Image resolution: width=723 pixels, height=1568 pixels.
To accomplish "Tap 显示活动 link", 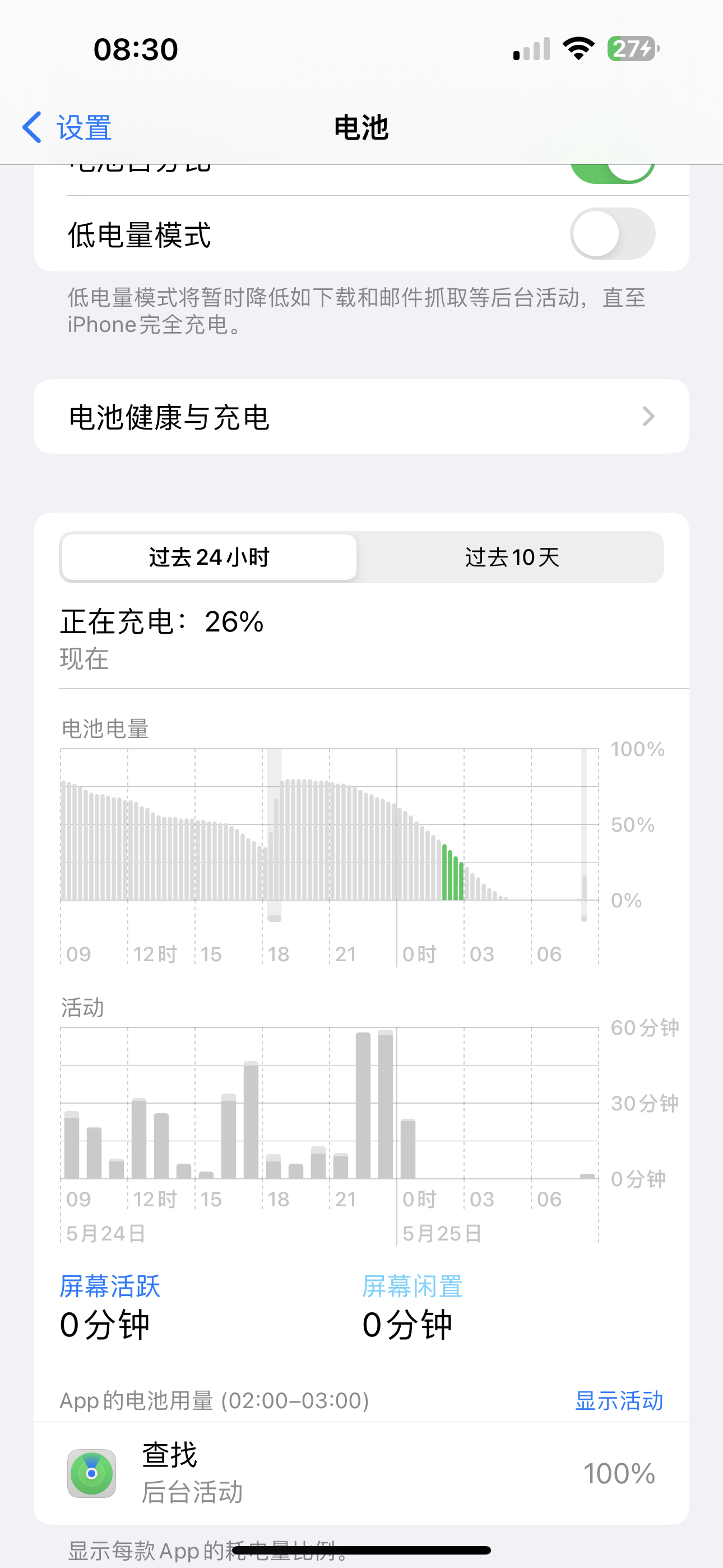I will pos(618,1401).
